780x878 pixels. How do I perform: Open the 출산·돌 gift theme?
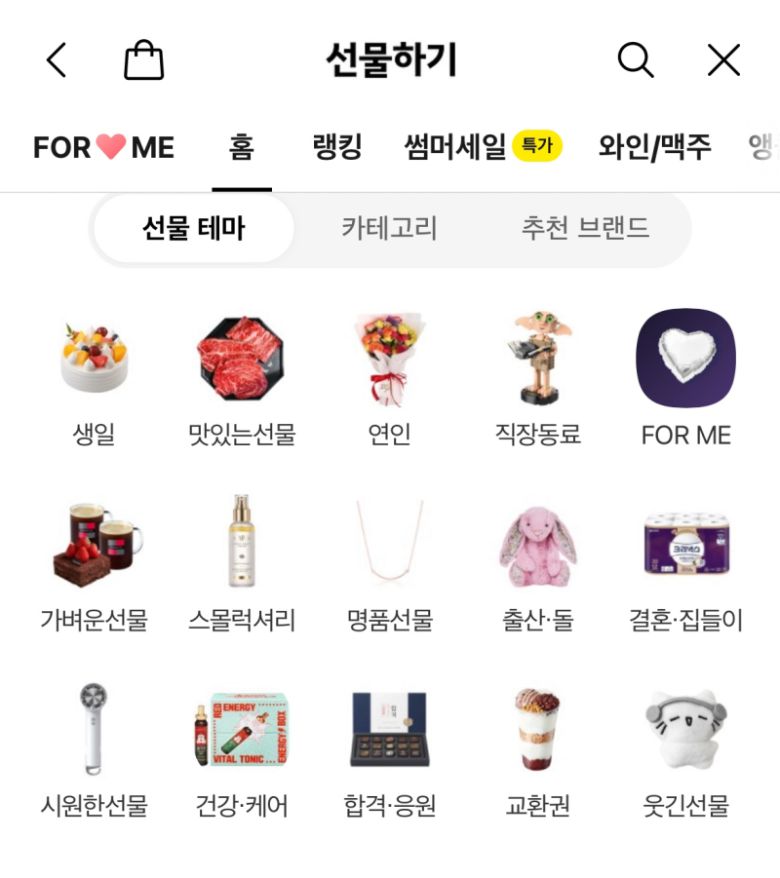(537, 565)
